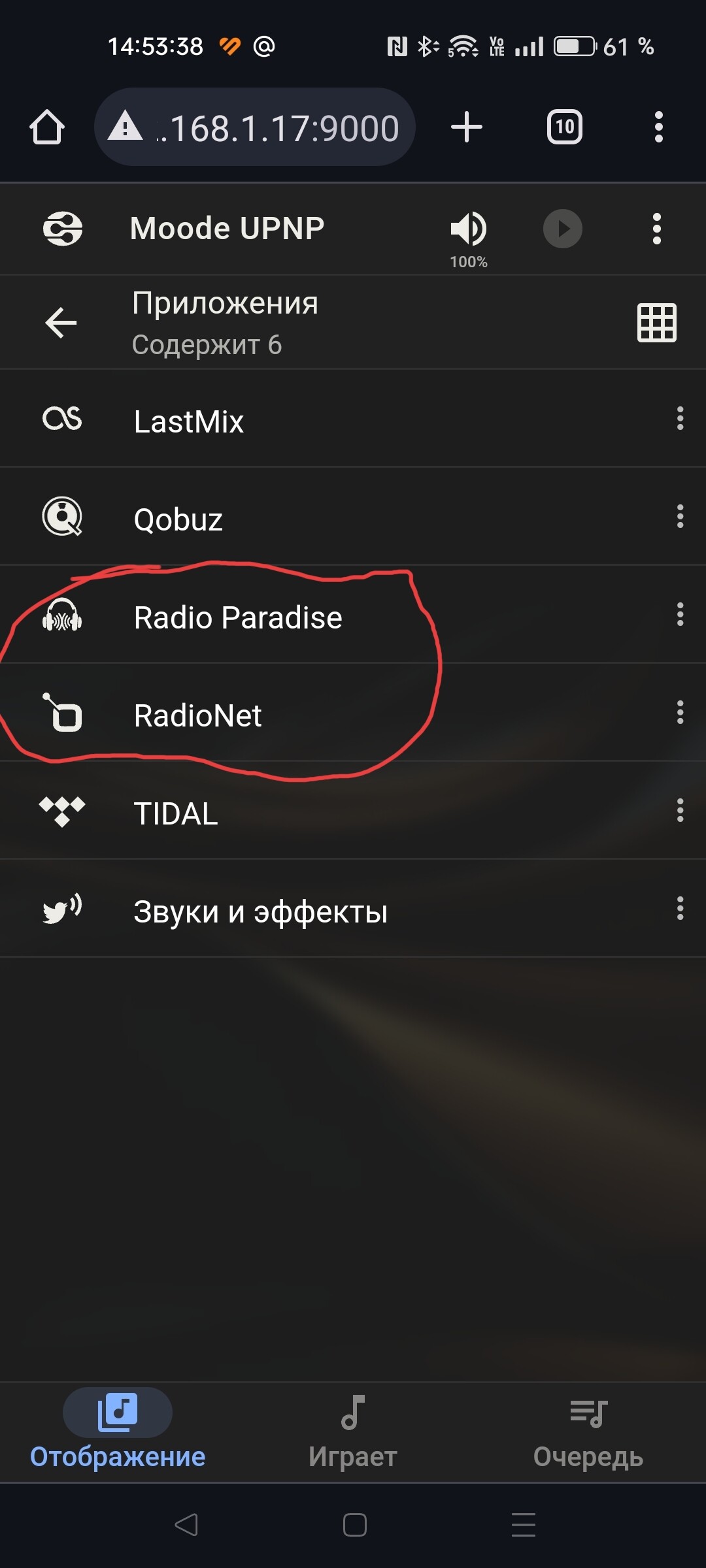Tap the address bar showing 168.1.17:9000
Screen dimensions: 706x1568
tap(255, 127)
